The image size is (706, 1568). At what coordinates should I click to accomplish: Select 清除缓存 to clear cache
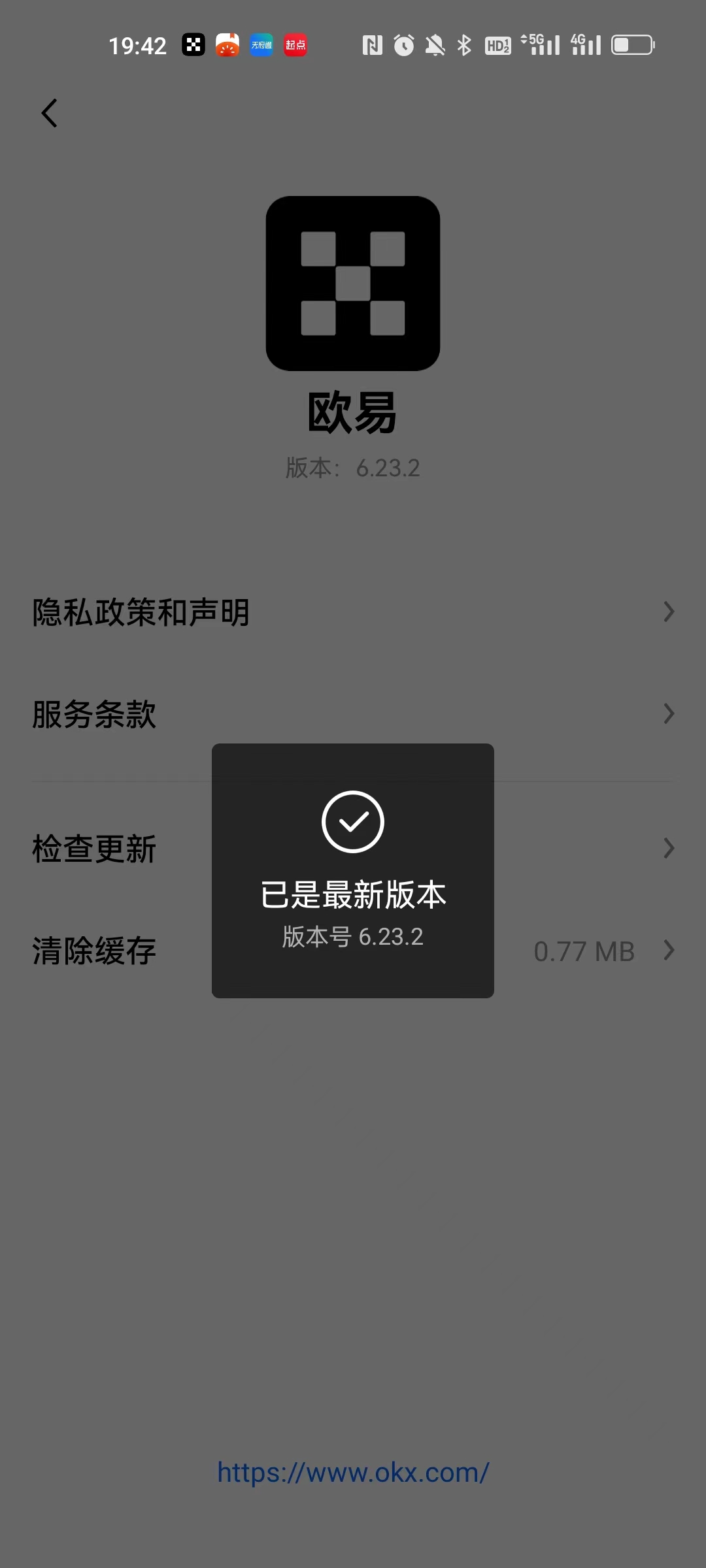click(95, 951)
